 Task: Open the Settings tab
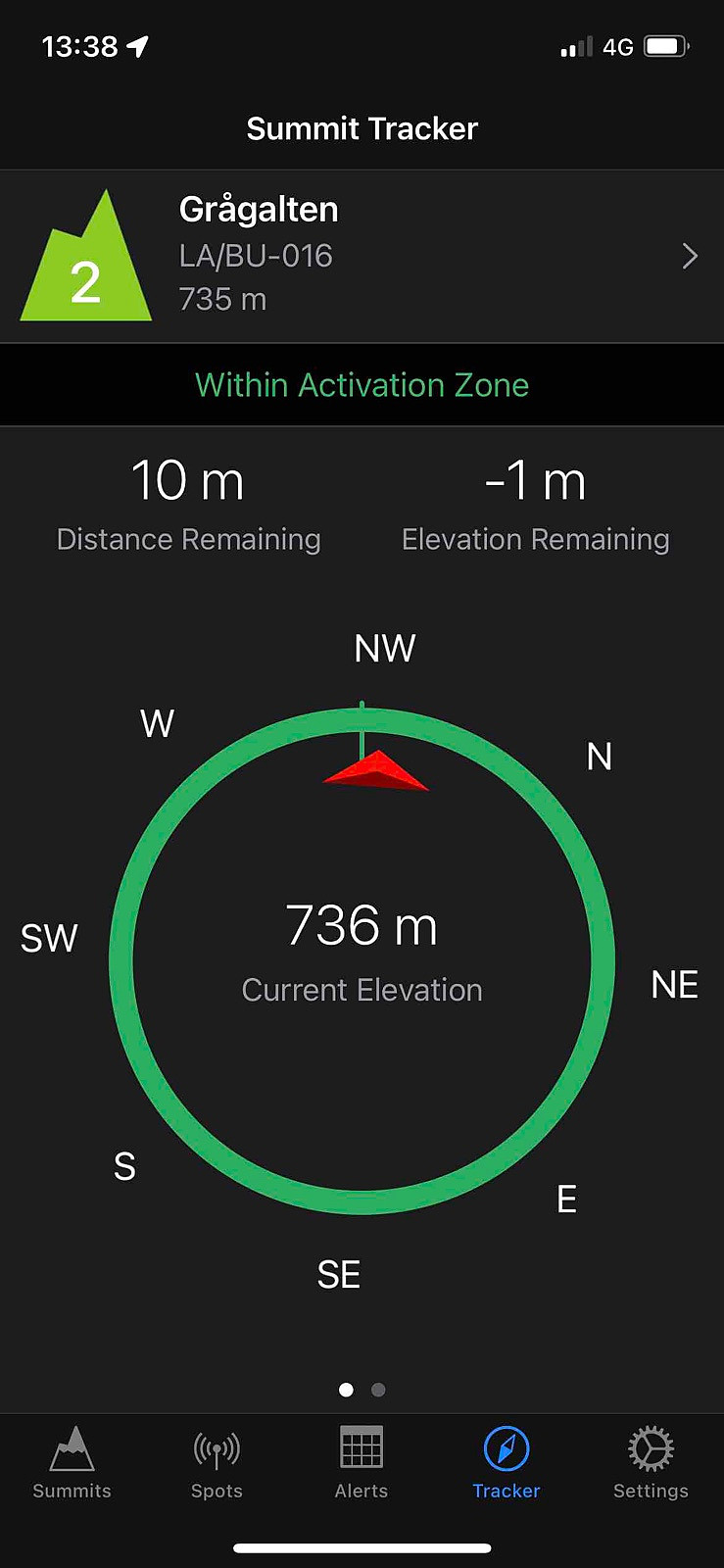pos(651,1463)
